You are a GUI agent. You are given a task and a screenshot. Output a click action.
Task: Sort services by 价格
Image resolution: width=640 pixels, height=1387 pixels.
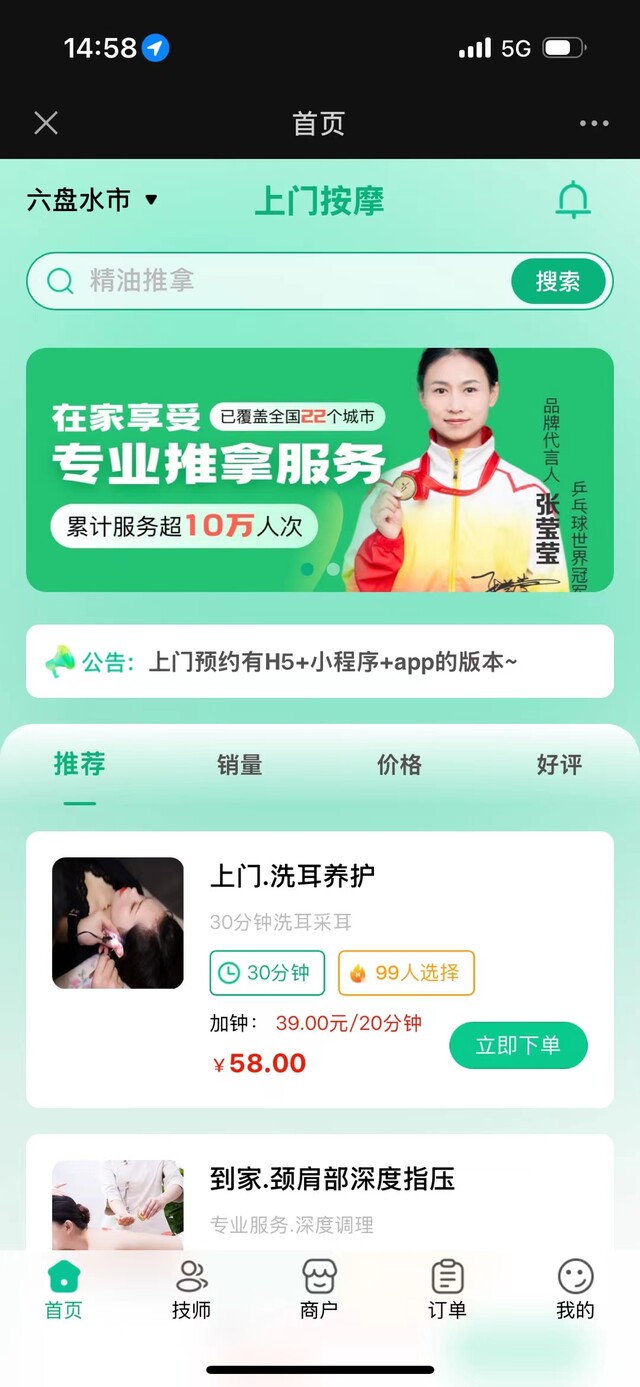coord(399,765)
